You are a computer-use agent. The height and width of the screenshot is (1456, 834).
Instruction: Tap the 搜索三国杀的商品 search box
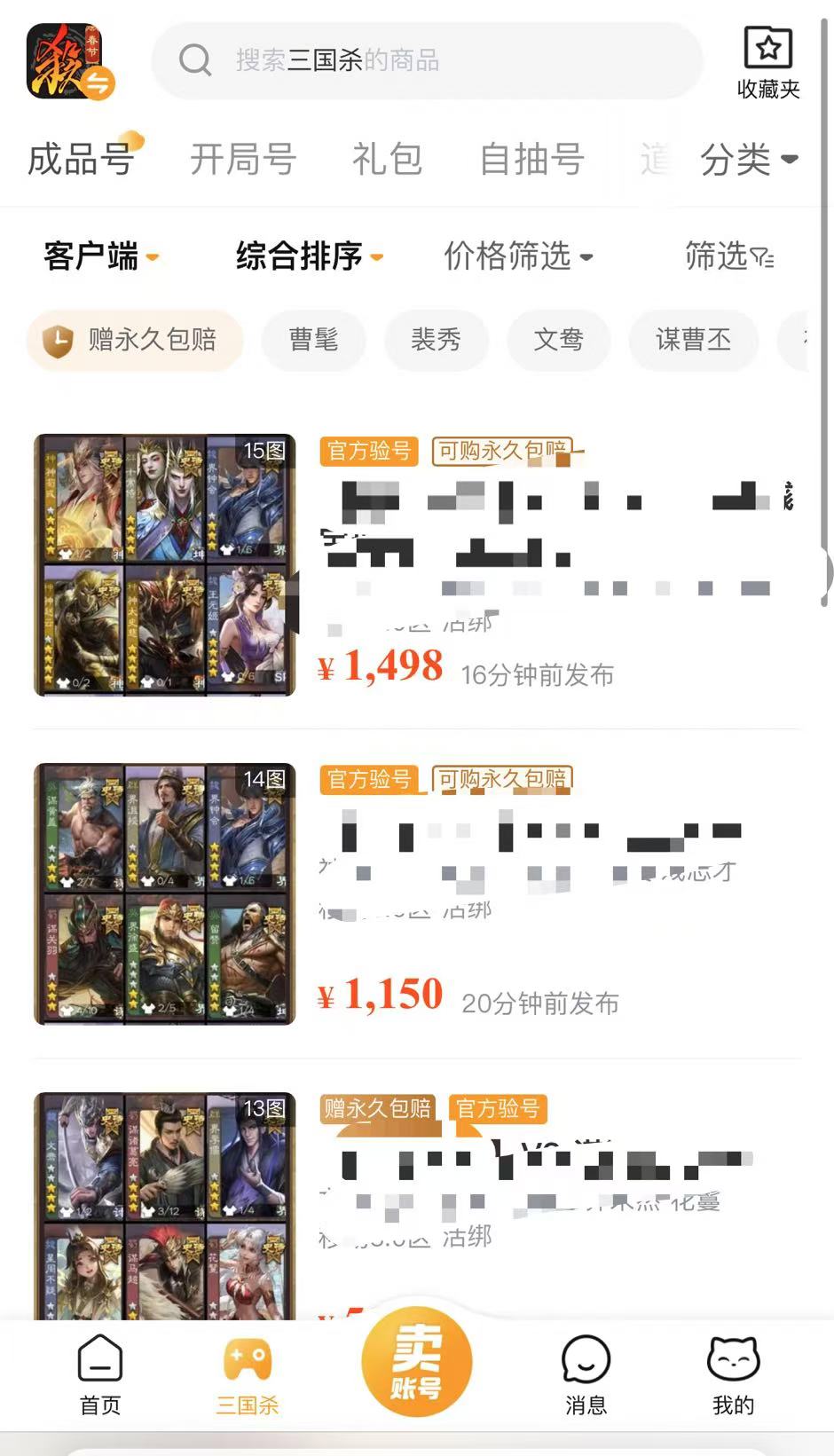(426, 60)
